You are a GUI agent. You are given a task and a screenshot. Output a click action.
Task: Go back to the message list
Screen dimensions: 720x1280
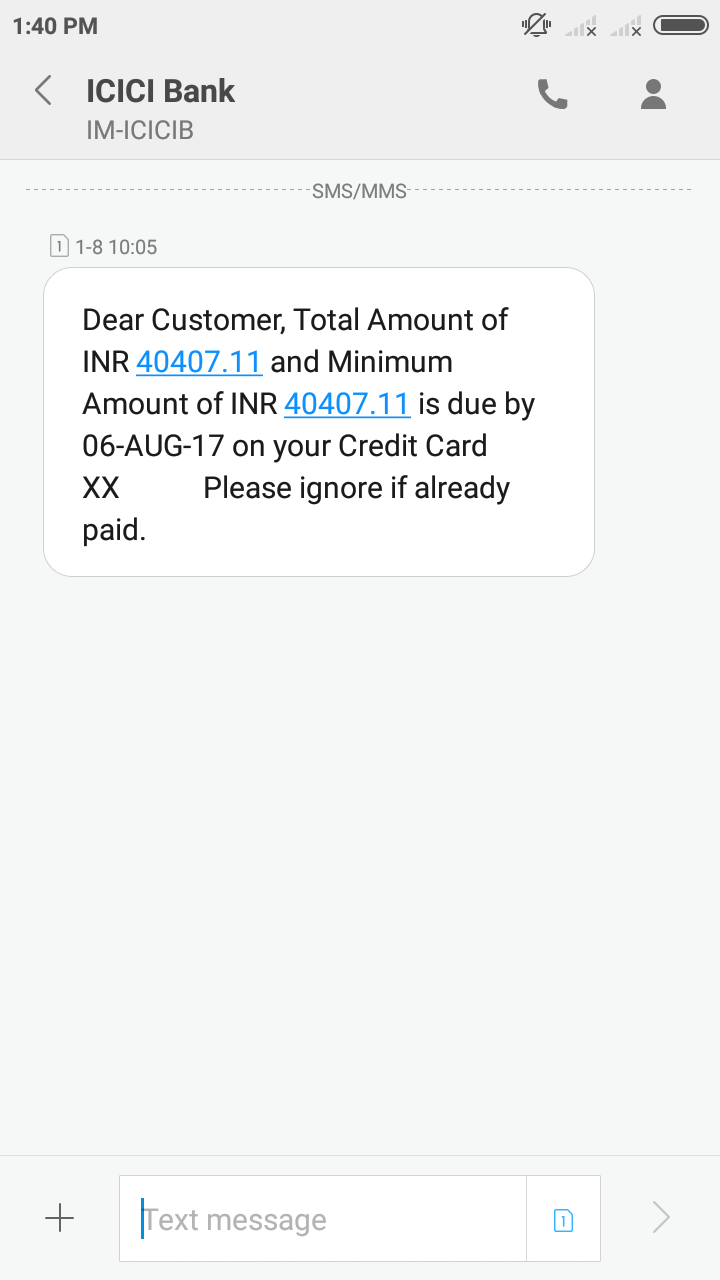[x=43, y=91]
